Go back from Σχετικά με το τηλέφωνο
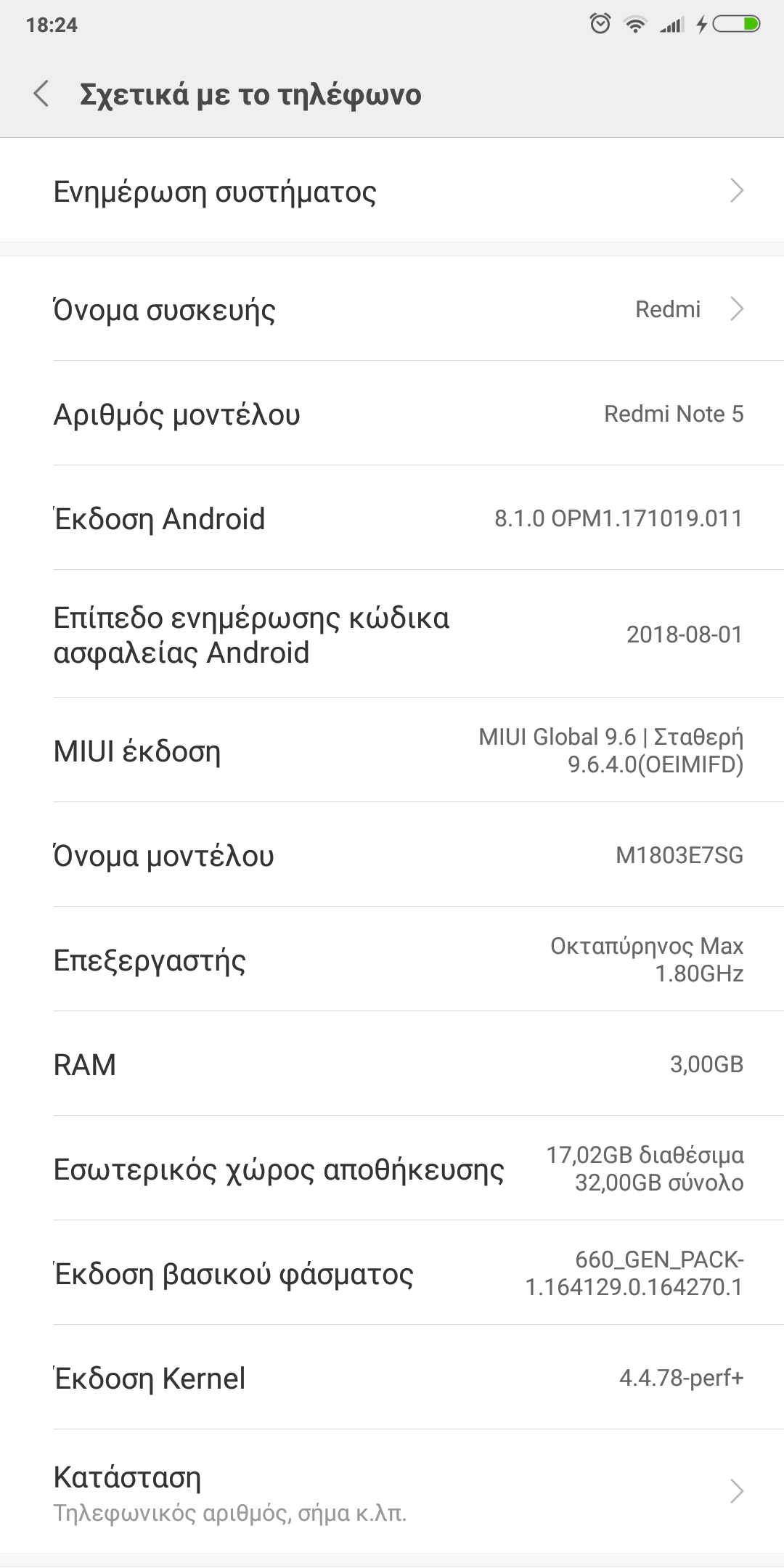Viewport: 784px width, 1568px height. tap(41, 94)
